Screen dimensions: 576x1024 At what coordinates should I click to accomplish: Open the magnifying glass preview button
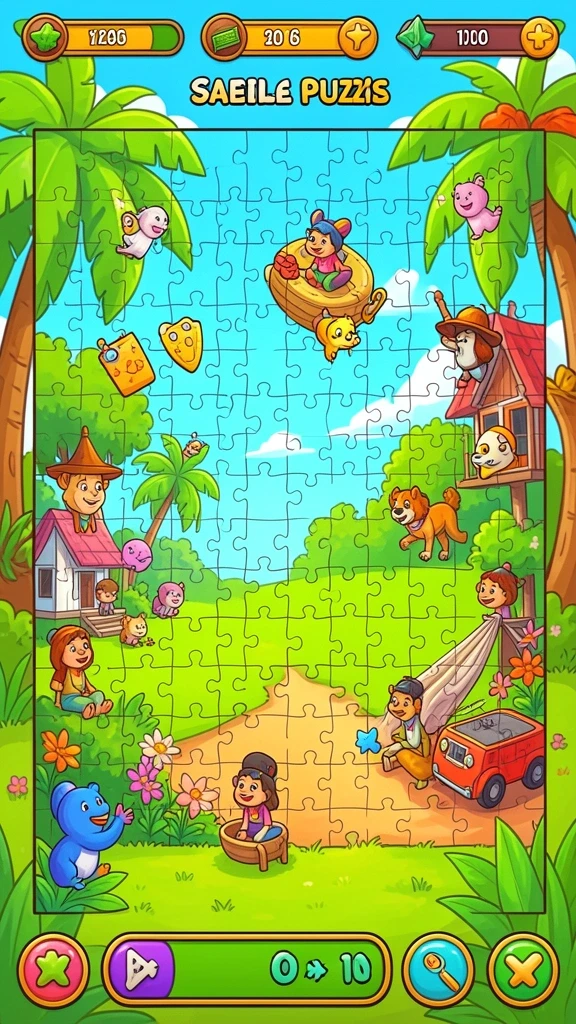pos(438,969)
